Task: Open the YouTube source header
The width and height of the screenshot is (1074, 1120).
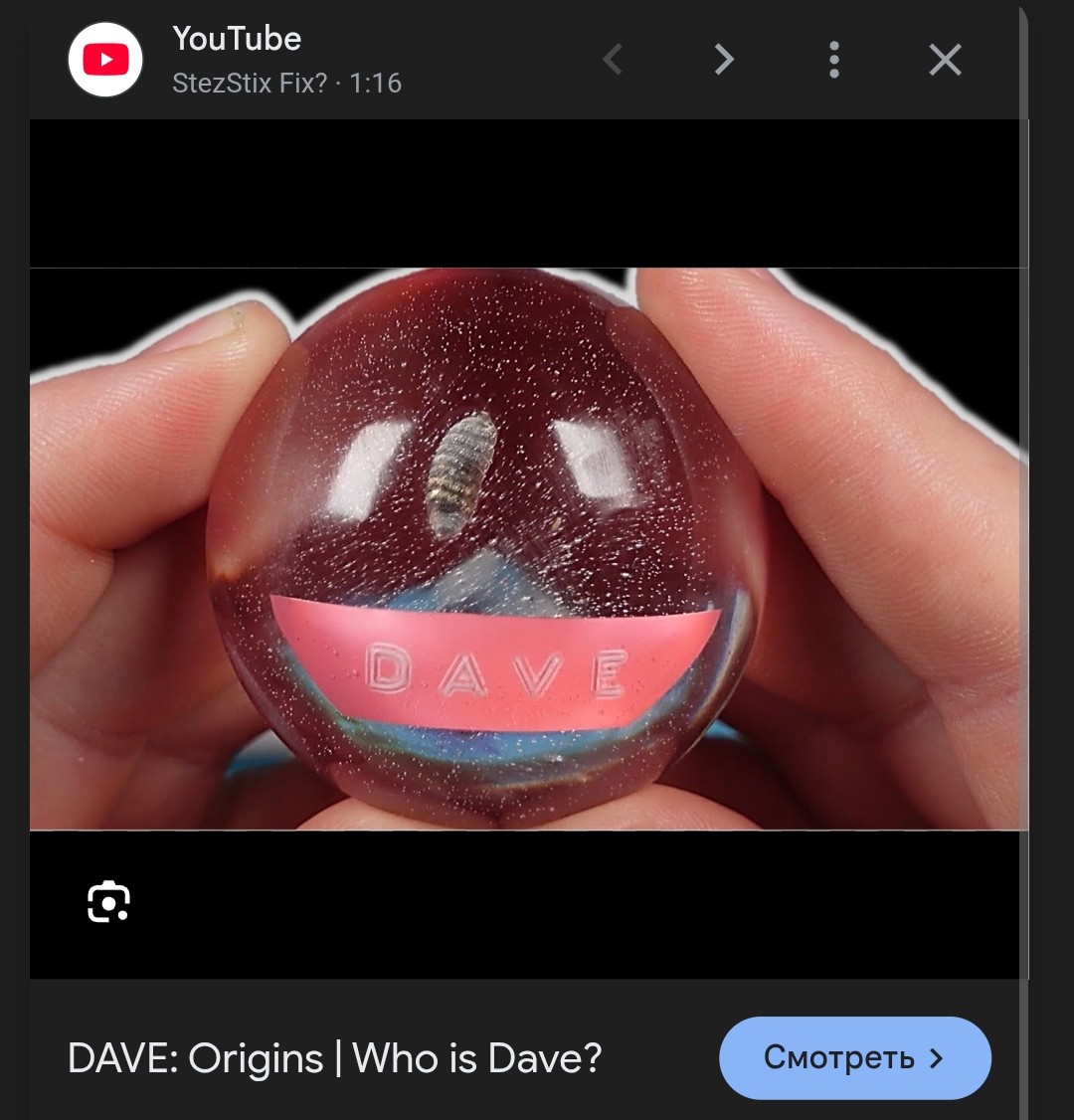Action: point(239,60)
